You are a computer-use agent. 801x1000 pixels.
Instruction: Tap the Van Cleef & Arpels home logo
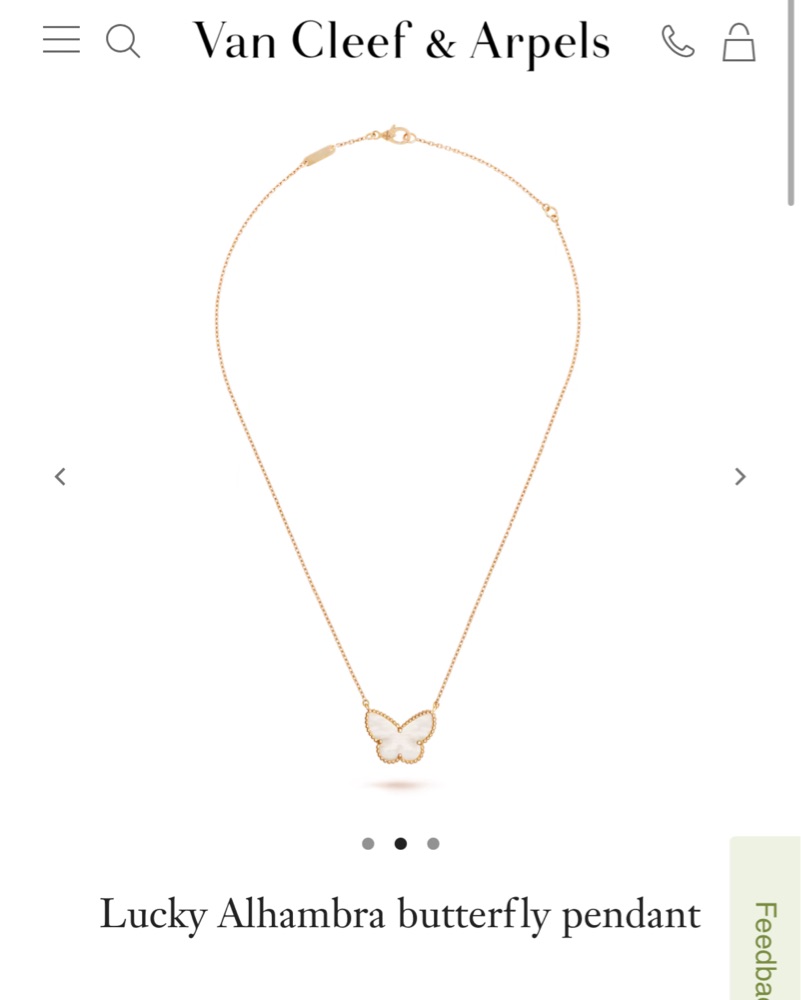[401, 42]
